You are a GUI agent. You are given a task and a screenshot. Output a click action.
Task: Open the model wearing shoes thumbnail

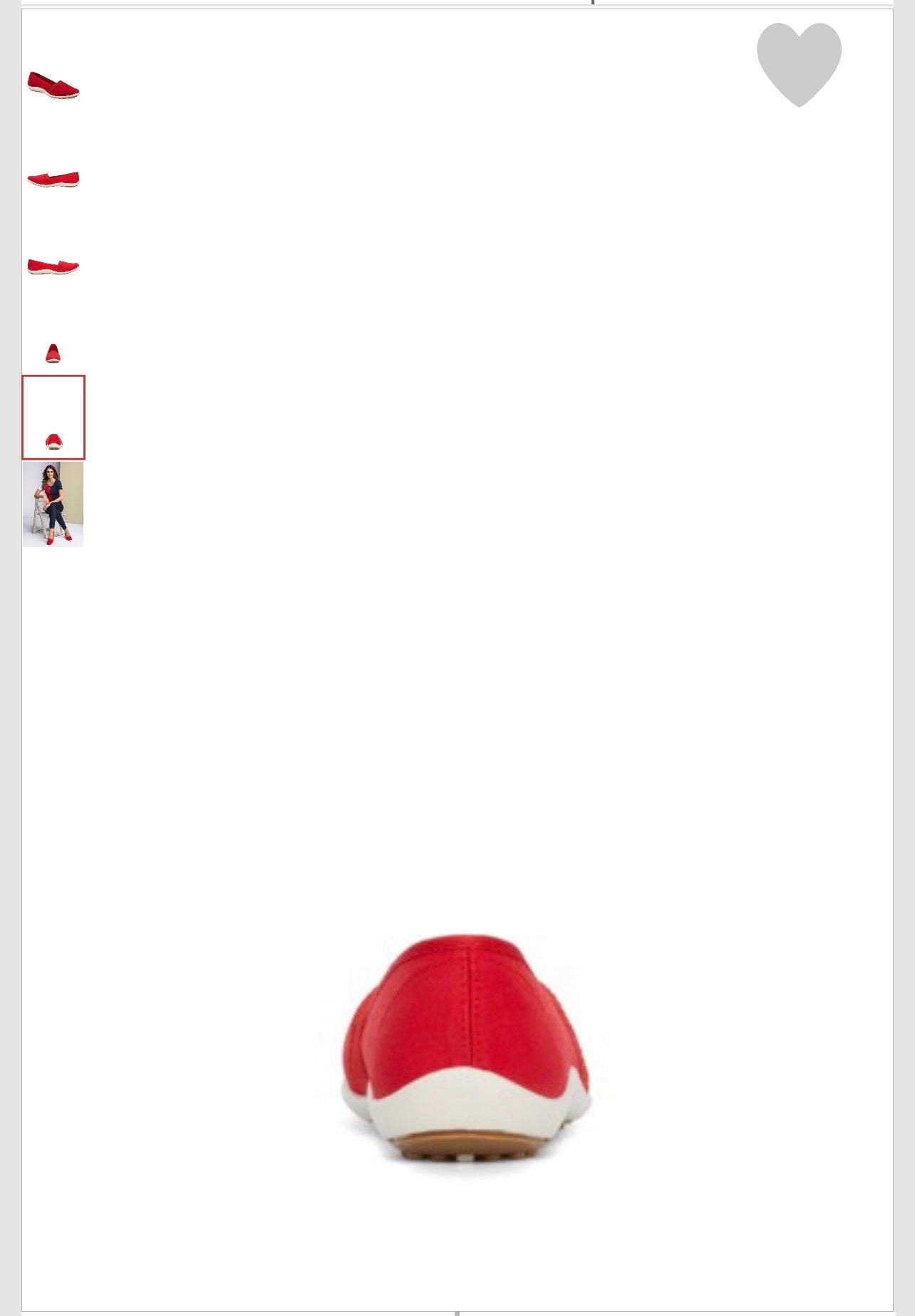(53, 504)
